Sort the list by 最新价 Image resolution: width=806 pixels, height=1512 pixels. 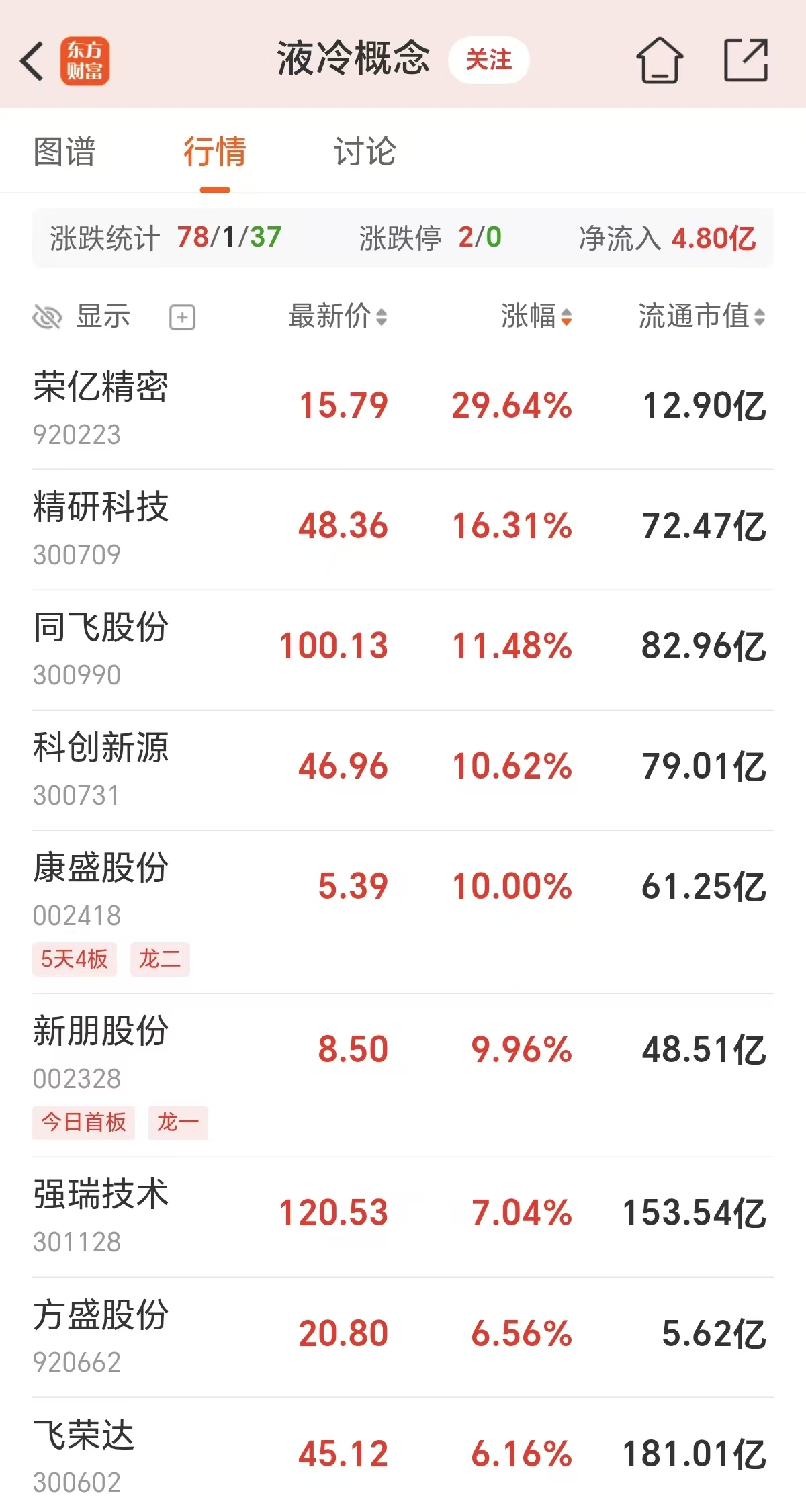click(x=338, y=316)
